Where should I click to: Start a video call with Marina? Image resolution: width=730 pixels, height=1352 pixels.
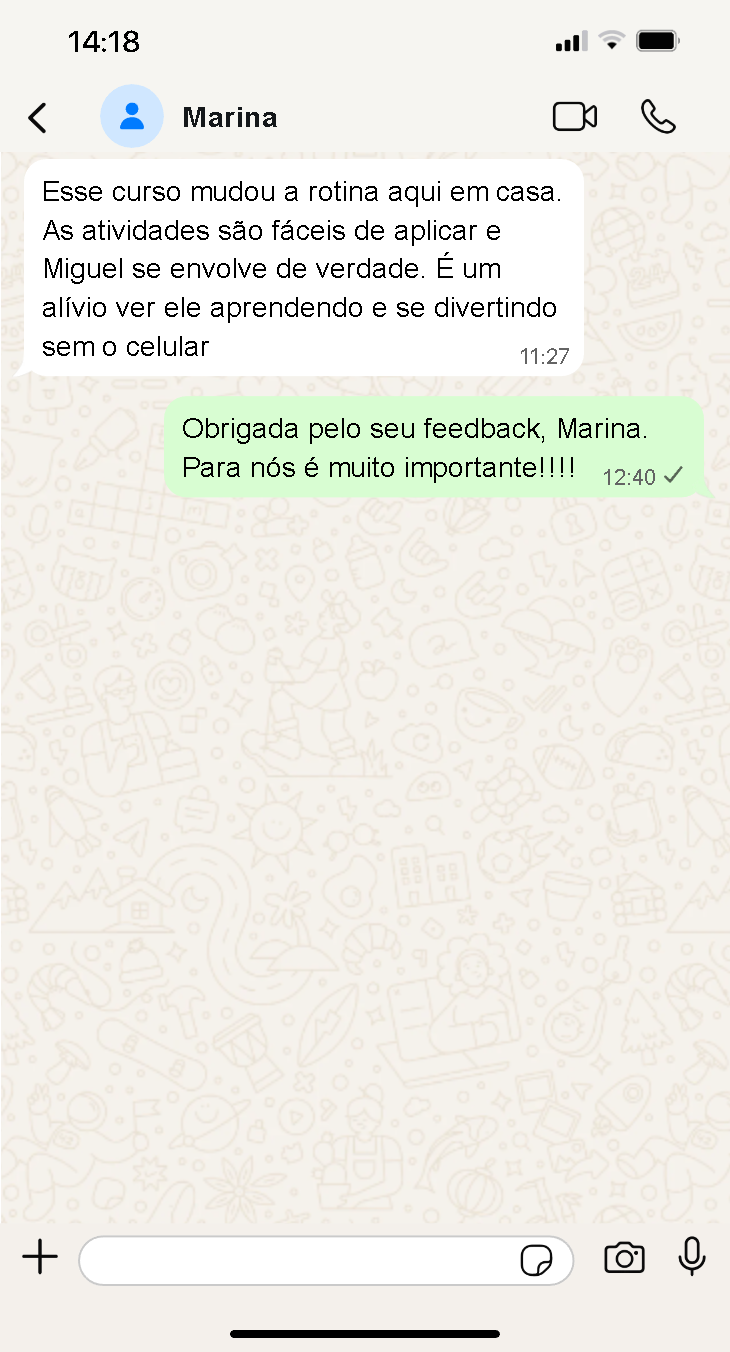(575, 117)
